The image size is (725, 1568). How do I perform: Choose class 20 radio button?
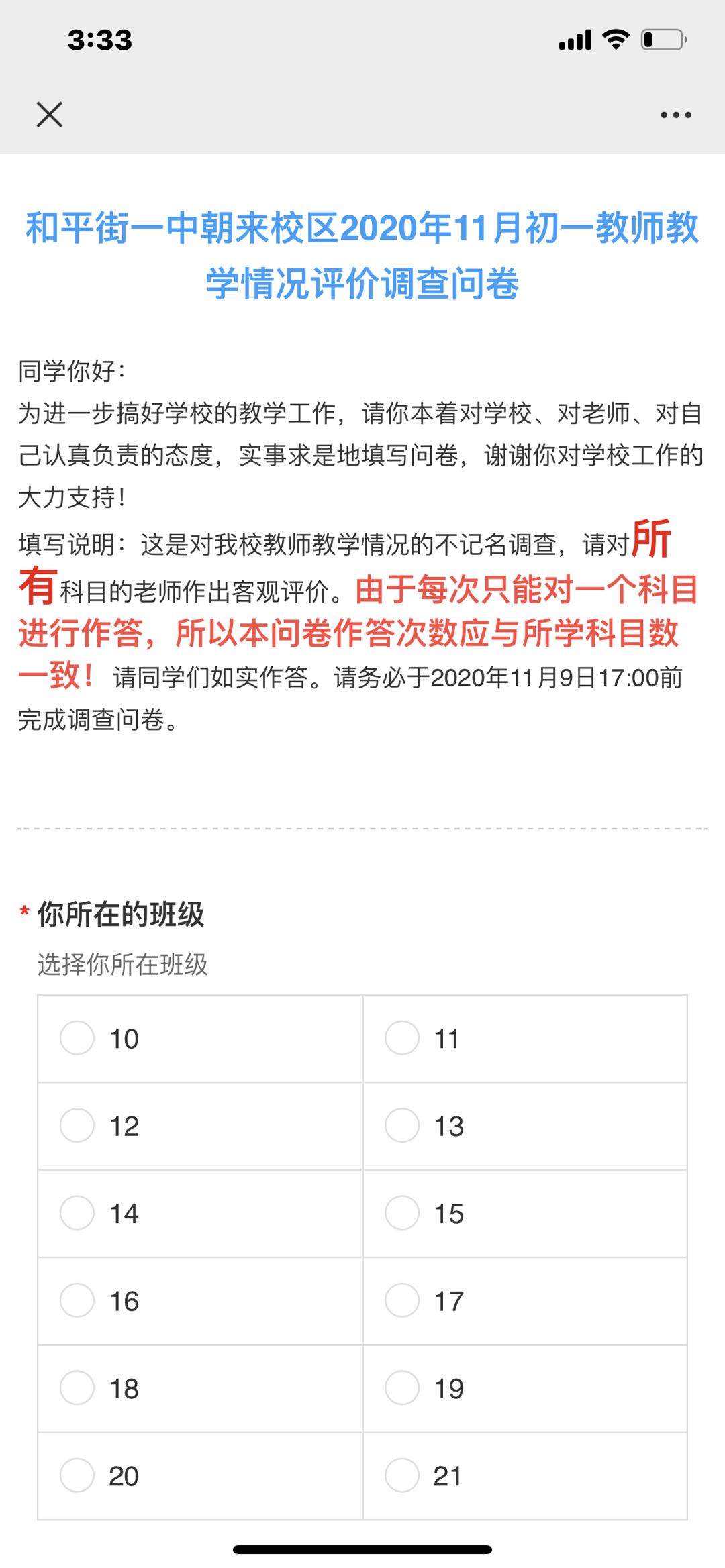pos(77,1475)
